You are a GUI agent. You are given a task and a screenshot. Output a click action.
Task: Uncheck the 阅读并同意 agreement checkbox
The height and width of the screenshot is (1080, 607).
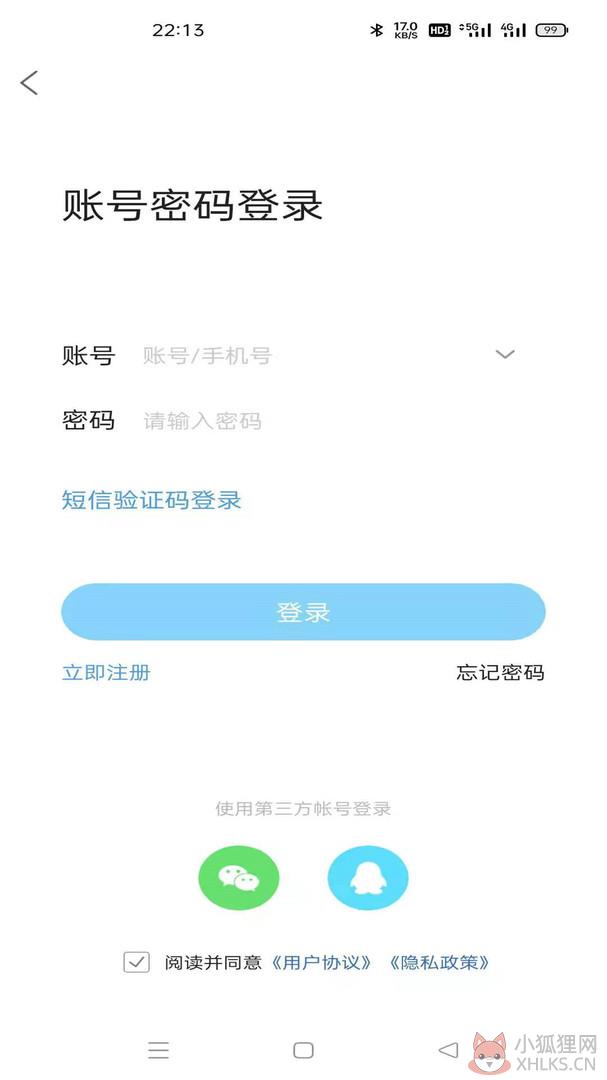click(136, 962)
